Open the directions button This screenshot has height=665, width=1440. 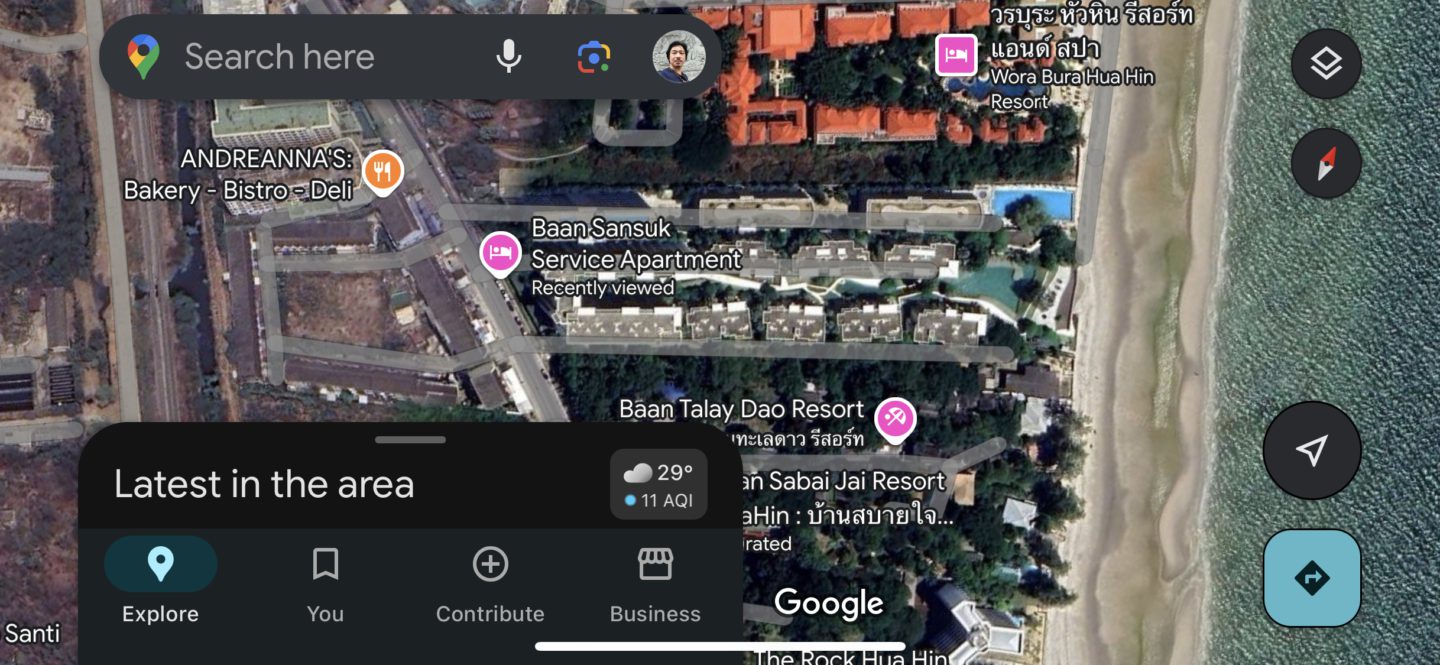tap(1311, 577)
